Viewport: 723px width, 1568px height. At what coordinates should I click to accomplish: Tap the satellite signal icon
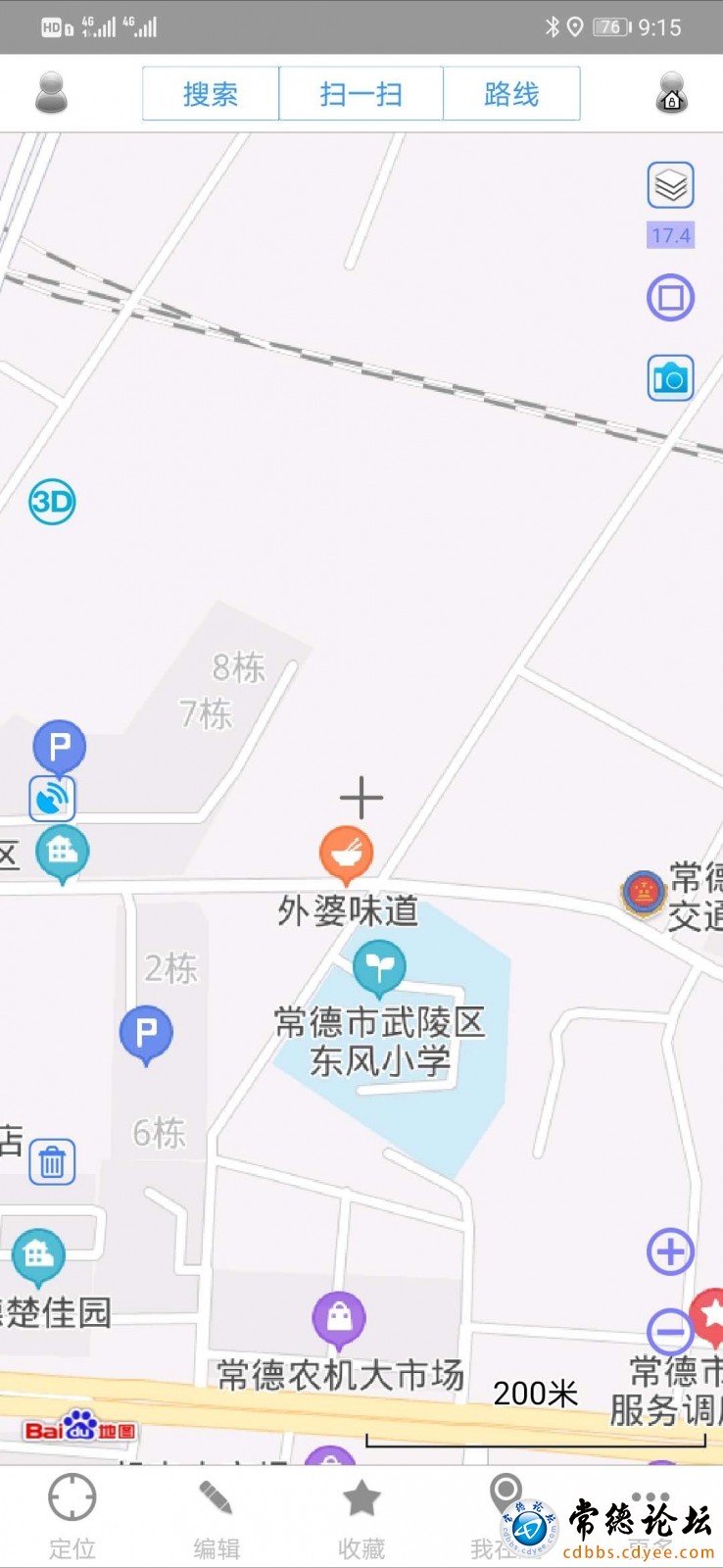[x=52, y=799]
